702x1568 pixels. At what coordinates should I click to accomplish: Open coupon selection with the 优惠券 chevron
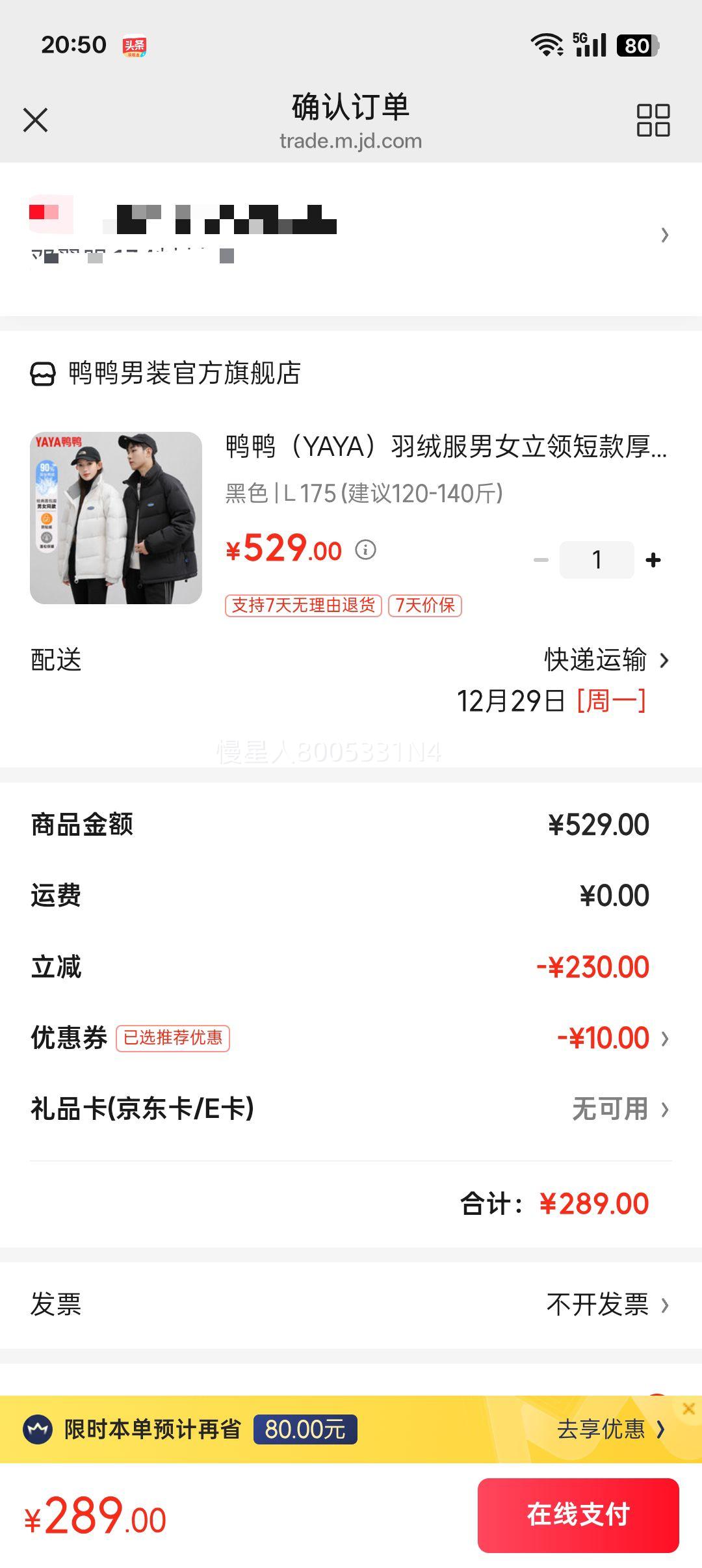coord(664,1038)
